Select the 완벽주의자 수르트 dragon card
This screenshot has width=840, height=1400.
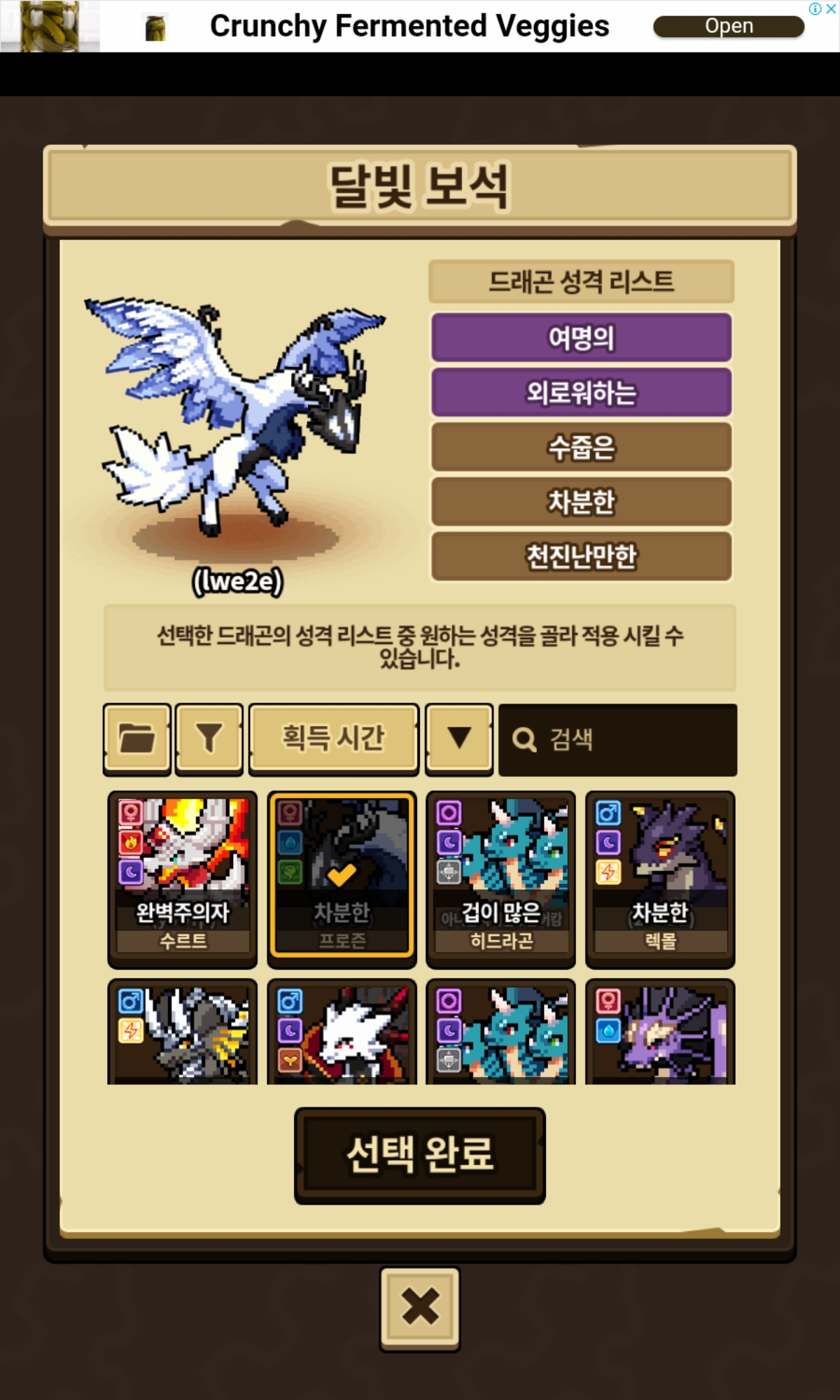[183, 880]
